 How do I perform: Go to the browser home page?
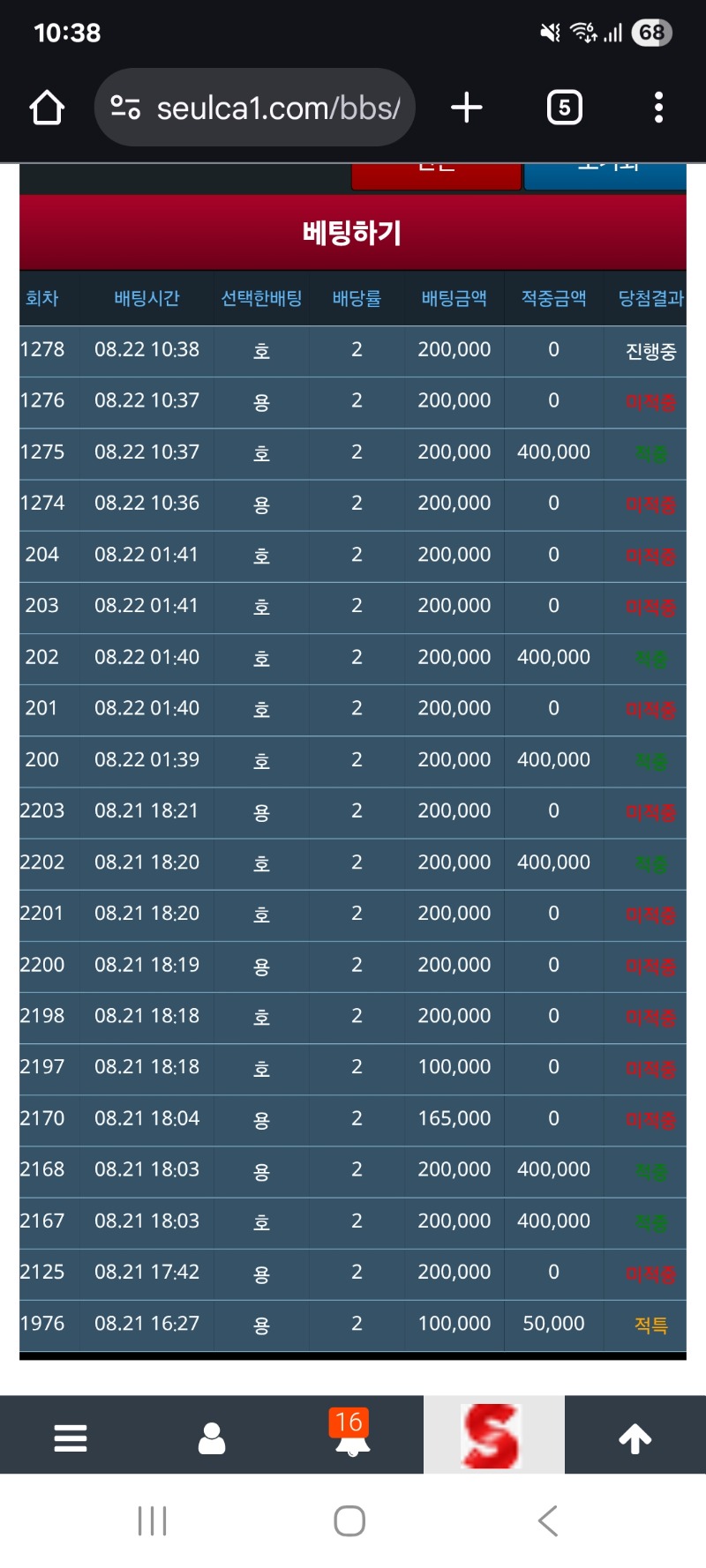click(48, 108)
